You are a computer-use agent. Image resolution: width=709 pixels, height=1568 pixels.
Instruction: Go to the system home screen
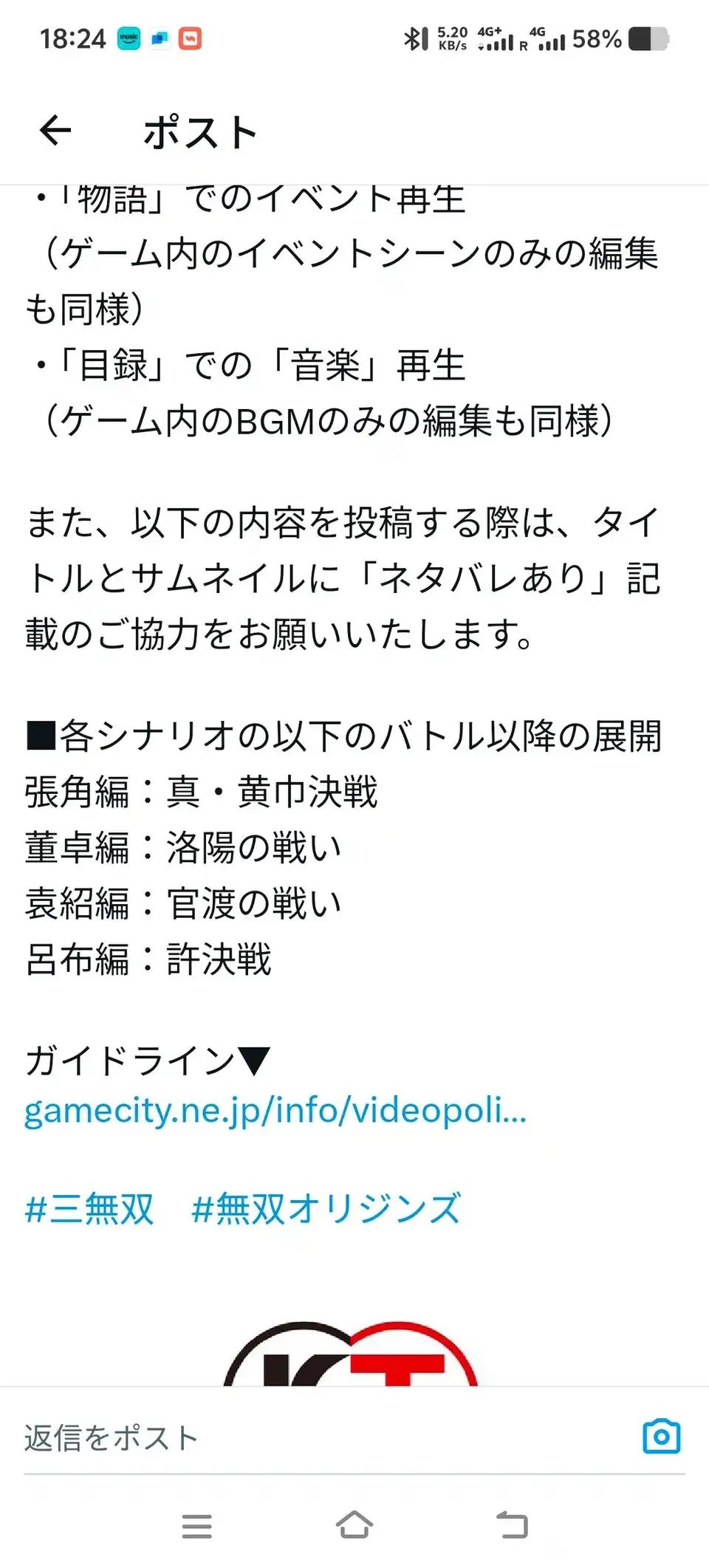[x=354, y=1524]
